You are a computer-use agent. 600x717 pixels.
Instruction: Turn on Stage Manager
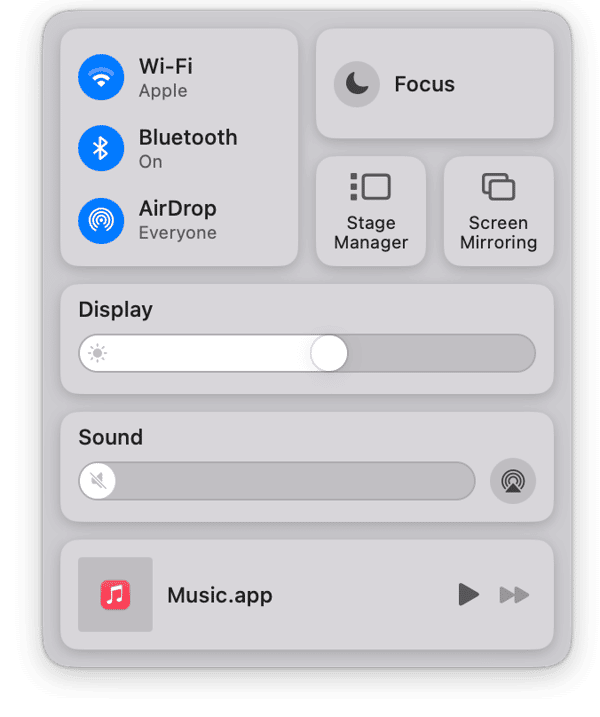[x=371, y=211]
